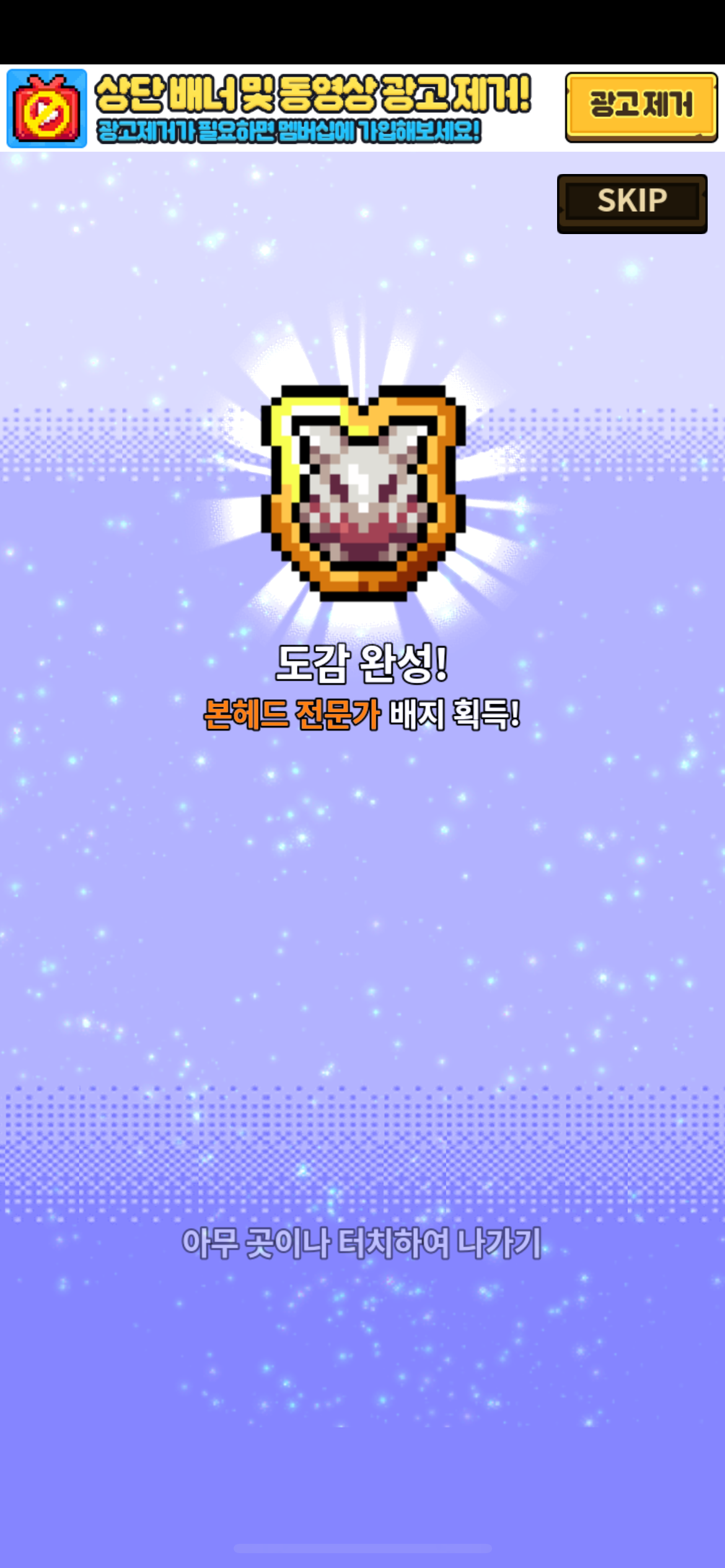Tap the yellow 광고제거 button
Image resolution: width=725 pixels, height=1568 pixels.
[641, 107]
